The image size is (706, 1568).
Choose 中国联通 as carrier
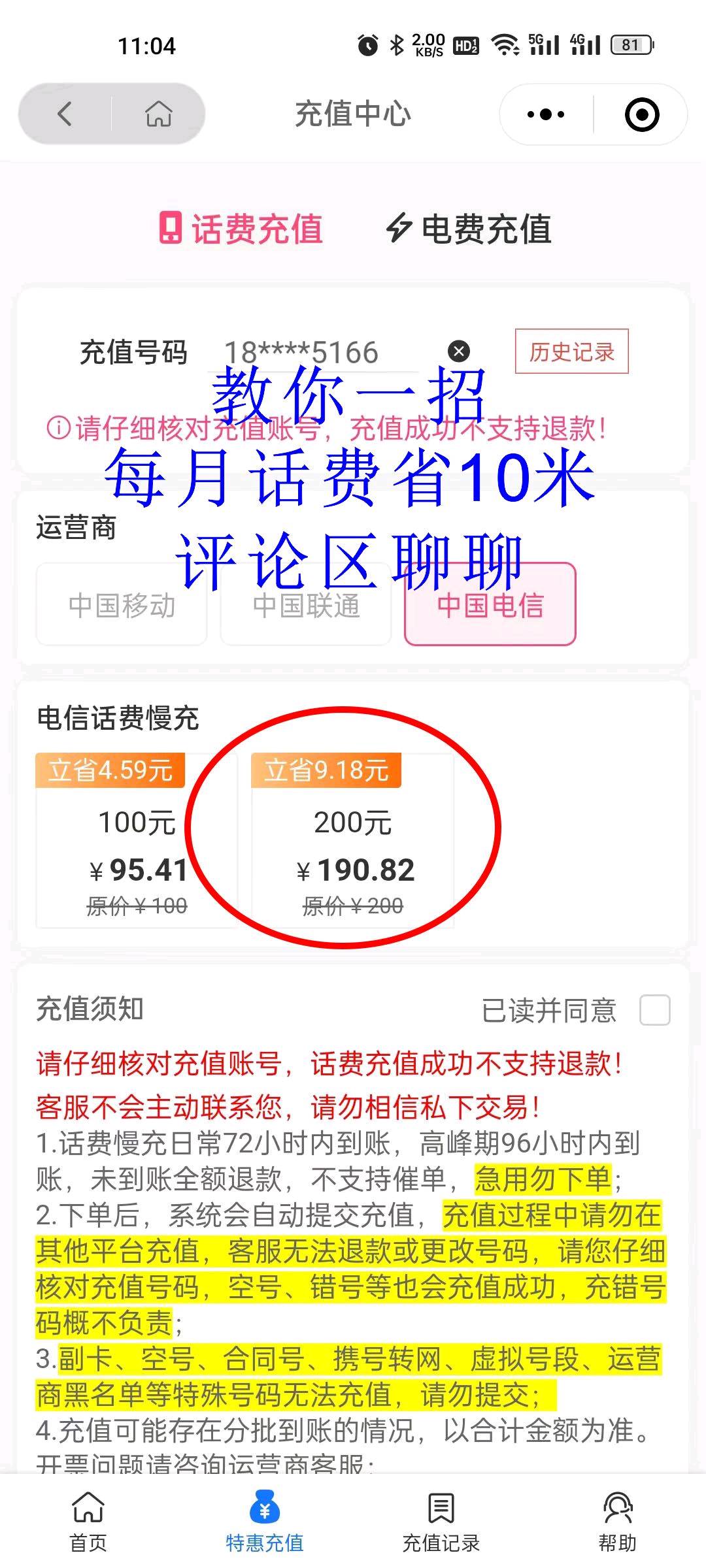pos(306,605)
